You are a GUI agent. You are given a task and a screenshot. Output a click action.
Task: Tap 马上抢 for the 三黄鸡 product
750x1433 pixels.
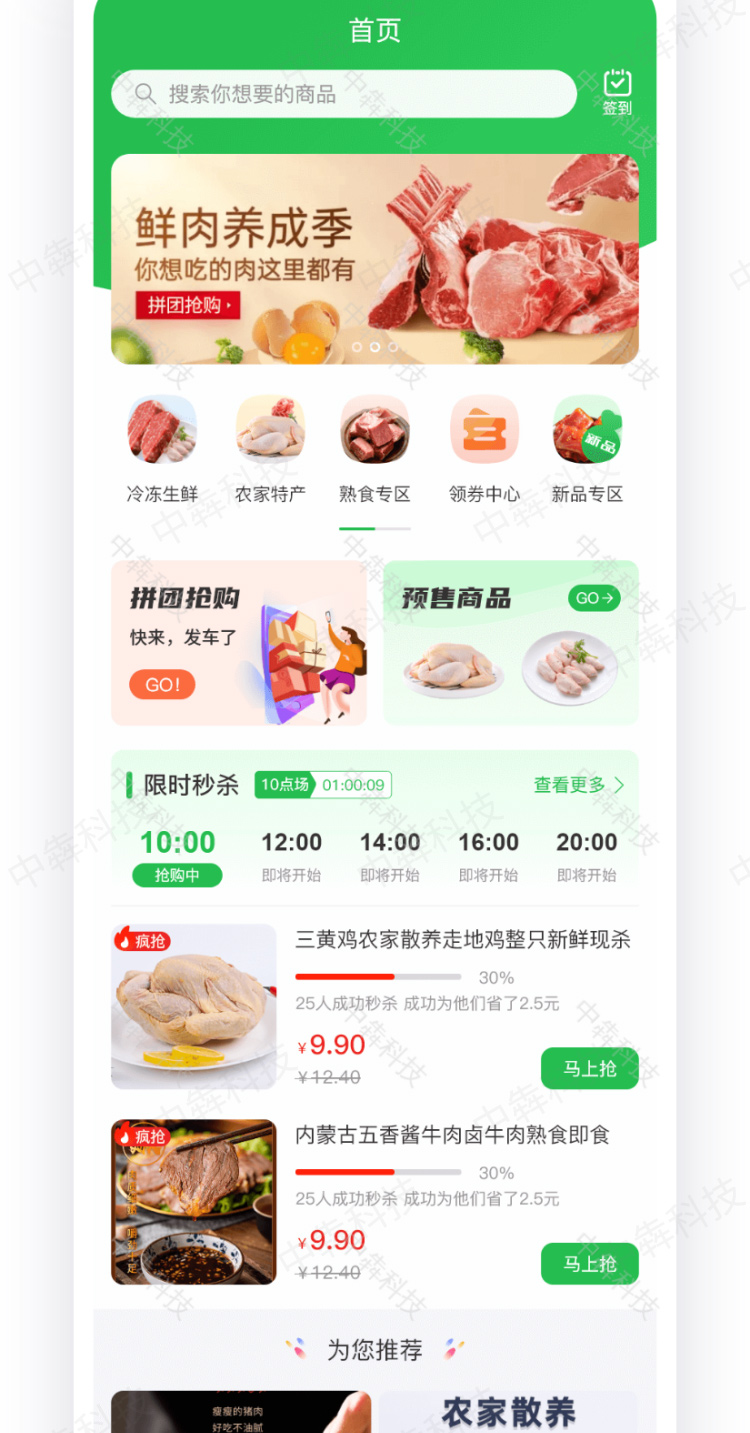(x=589, y=1068)
